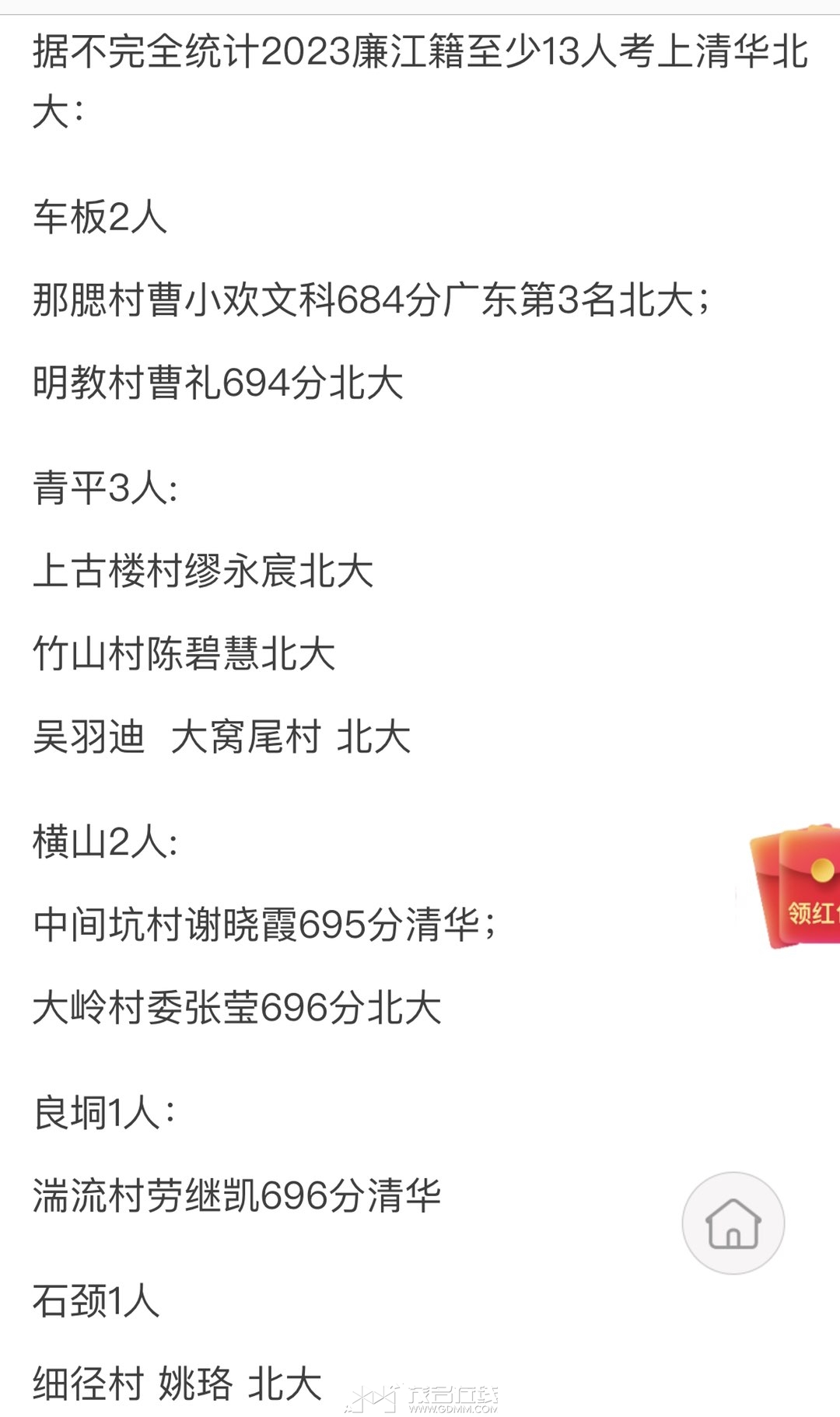The image size is (840, 1417).
Task: Open the red envelope reward
Action: pyautogui.click(x=797, y=888)
